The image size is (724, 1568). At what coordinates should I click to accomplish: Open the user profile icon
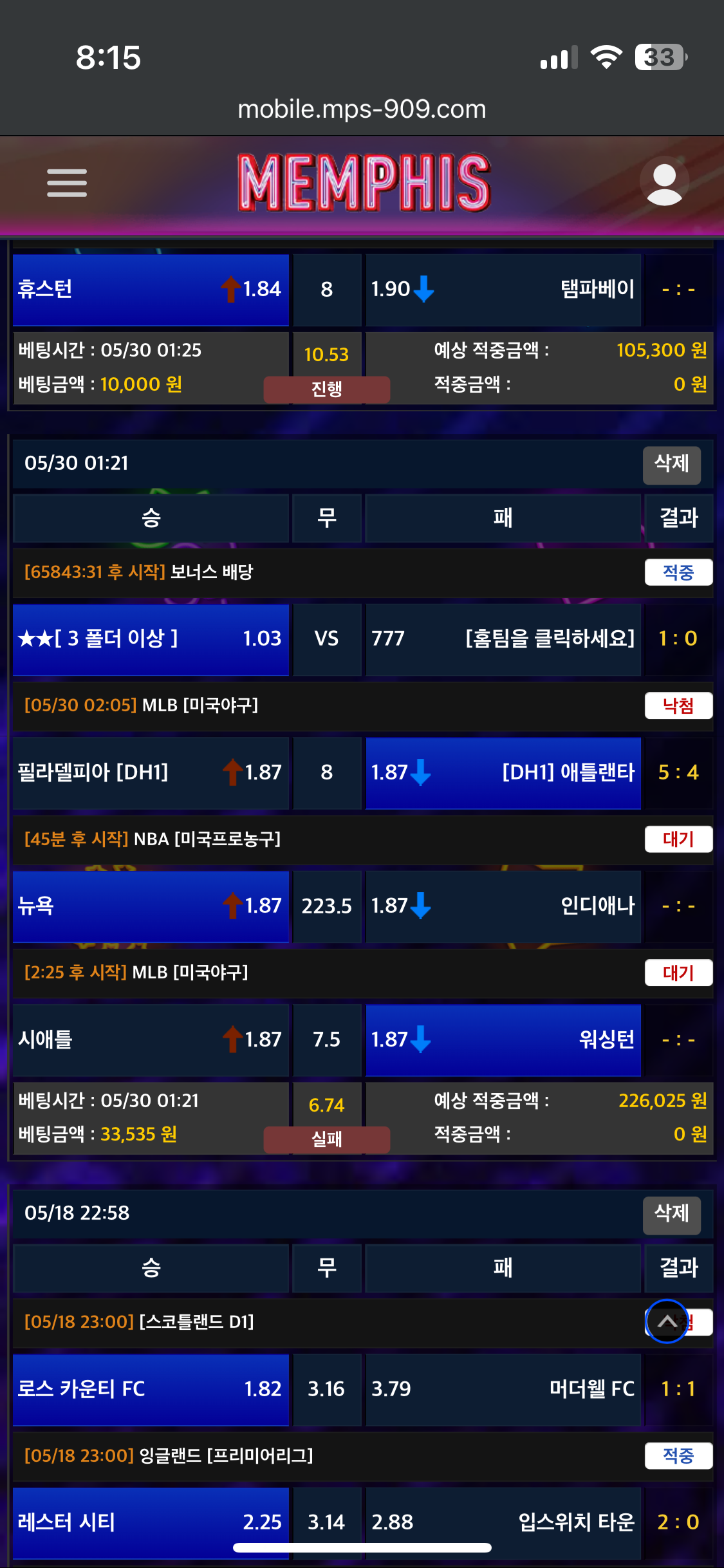point(664,182)
